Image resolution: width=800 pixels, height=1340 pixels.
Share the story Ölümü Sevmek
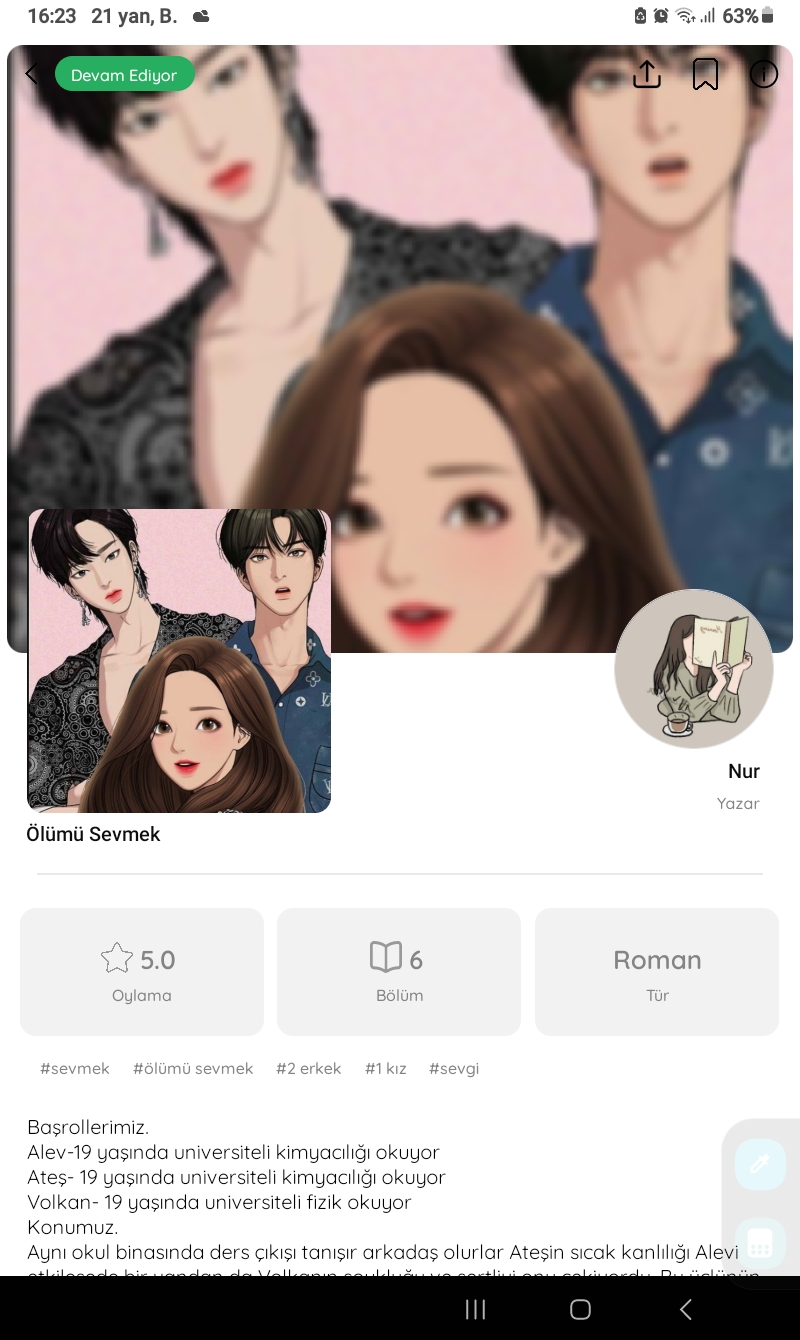click(x=647, y=74)
